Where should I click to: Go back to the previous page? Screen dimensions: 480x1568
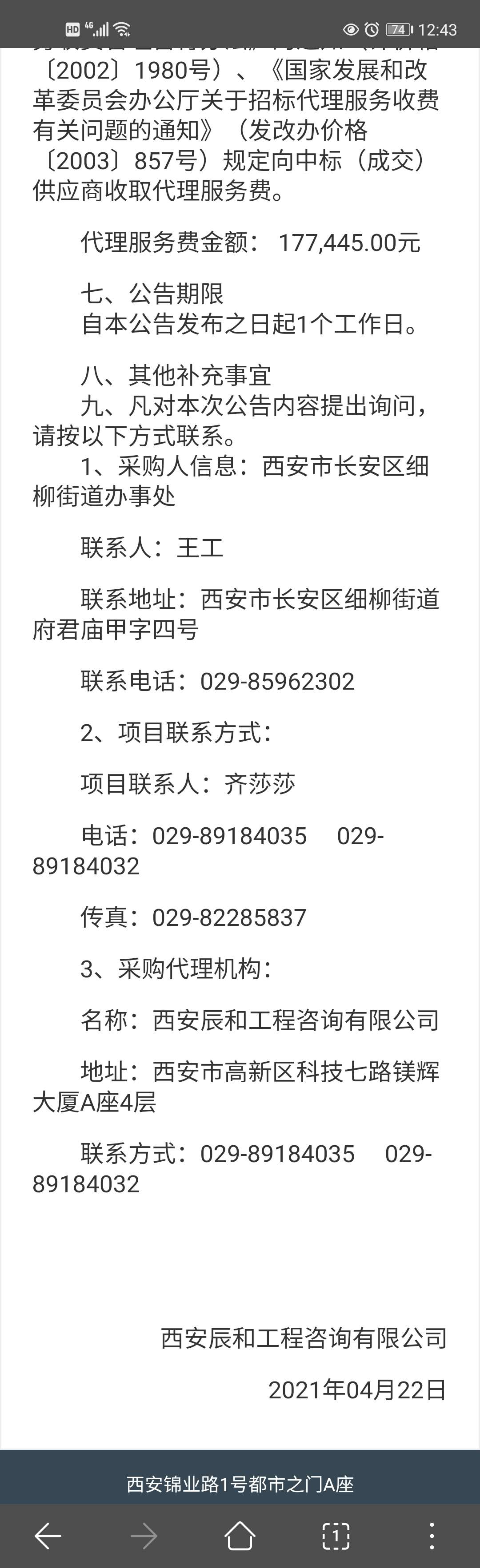(48, 1536)
